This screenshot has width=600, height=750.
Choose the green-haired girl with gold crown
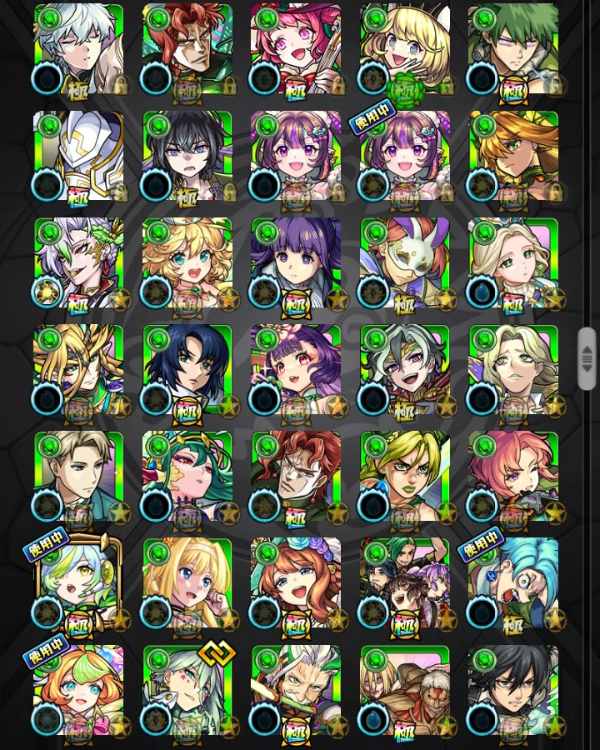pos(188,478)
